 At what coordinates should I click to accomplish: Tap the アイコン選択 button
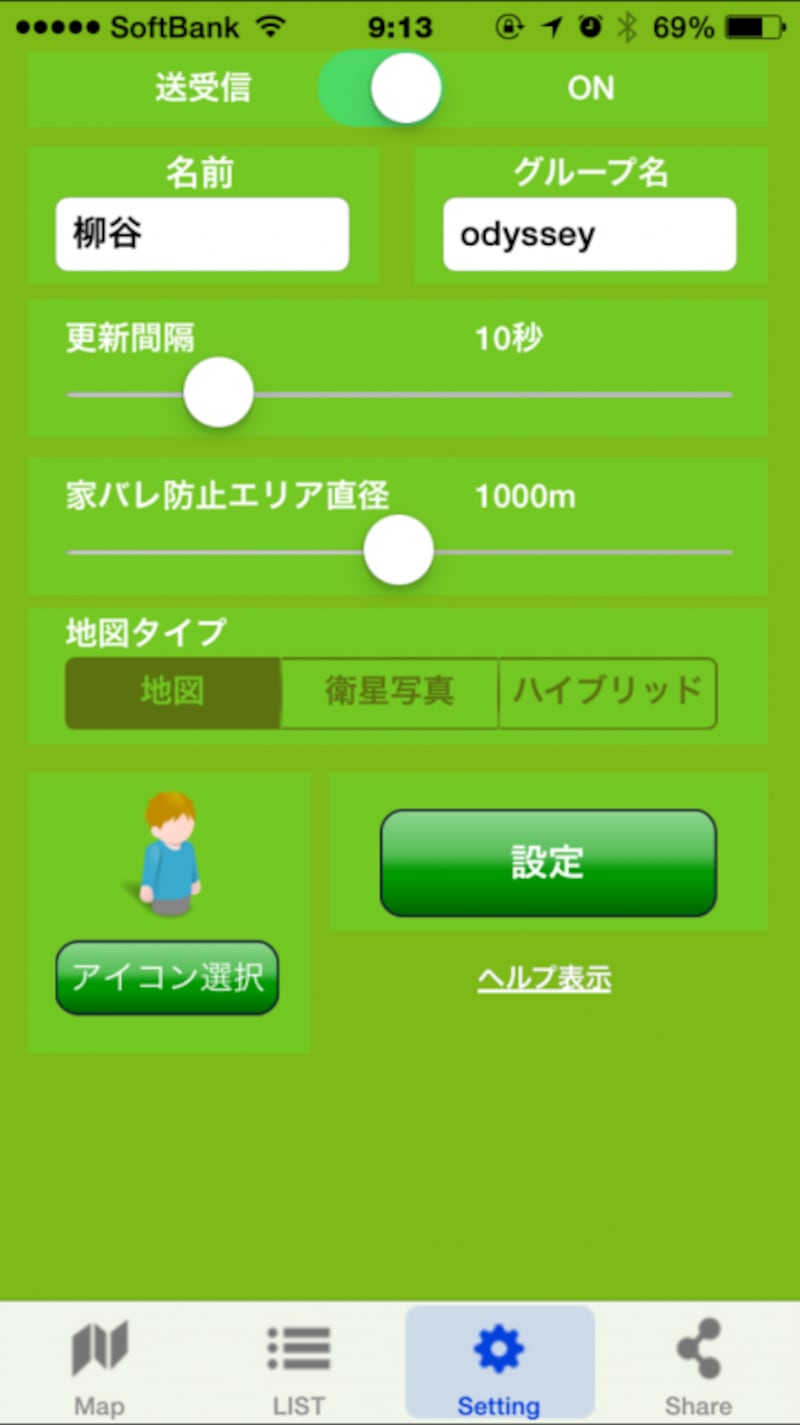166,978
